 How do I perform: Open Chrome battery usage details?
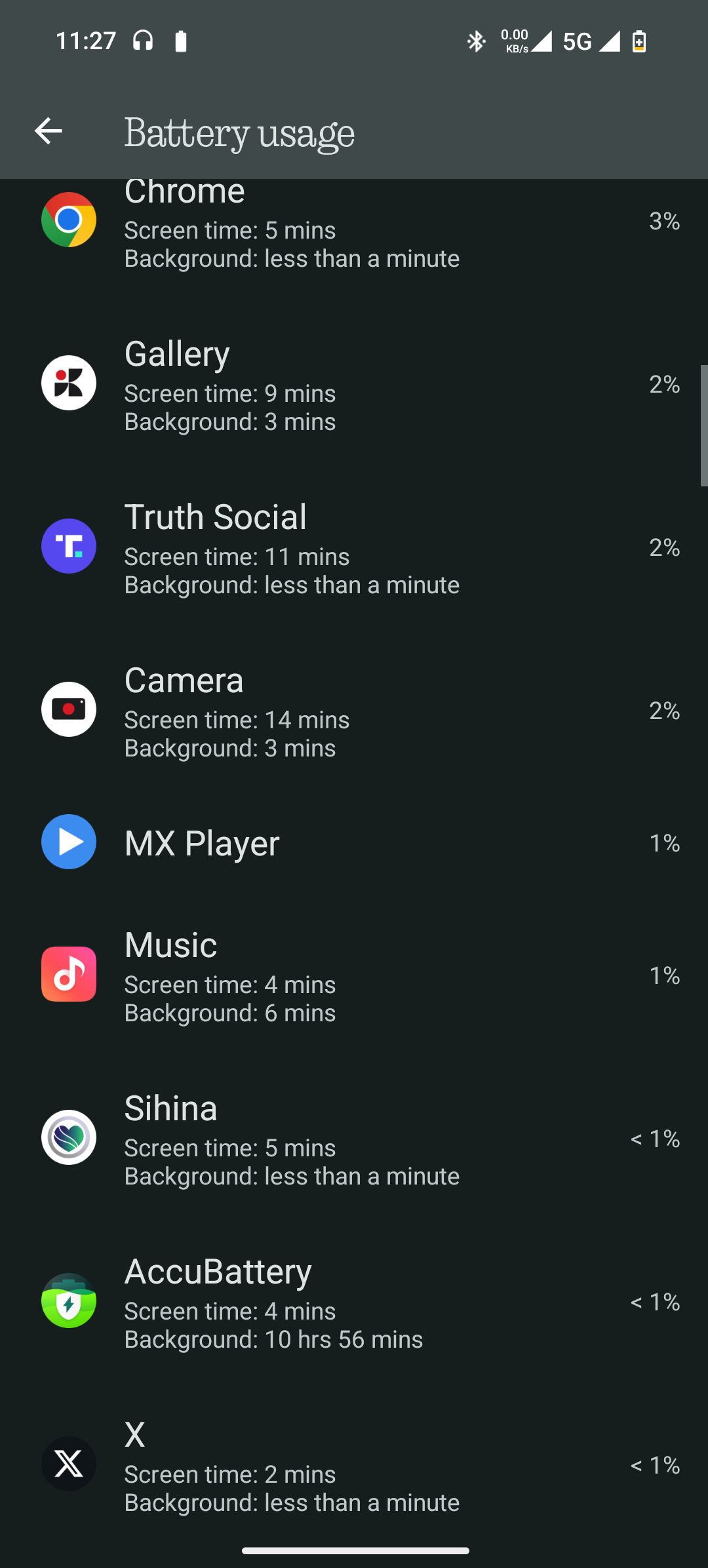(x=354, y=226)
